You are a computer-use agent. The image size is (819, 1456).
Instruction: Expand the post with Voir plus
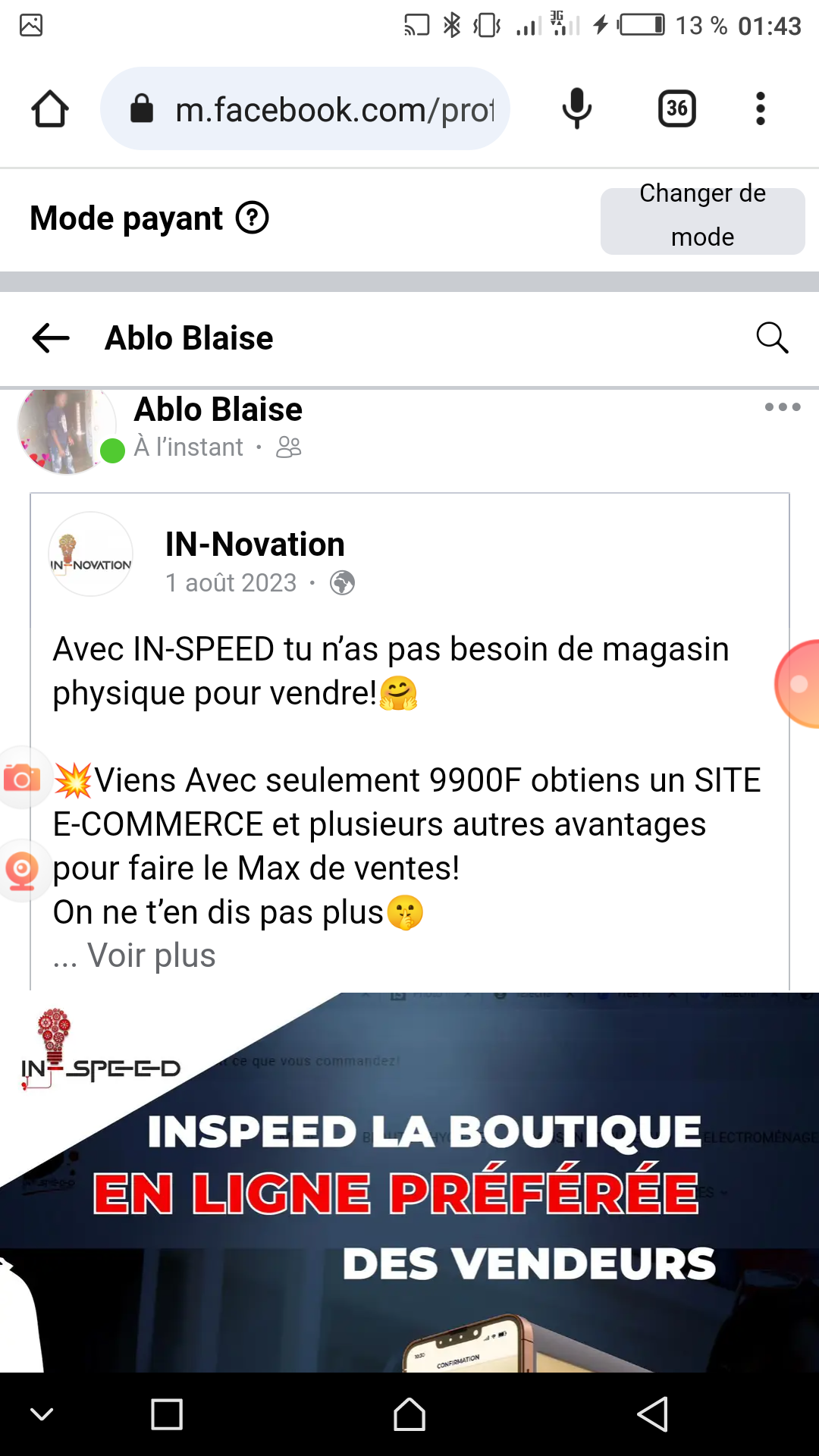coord(151,955)
